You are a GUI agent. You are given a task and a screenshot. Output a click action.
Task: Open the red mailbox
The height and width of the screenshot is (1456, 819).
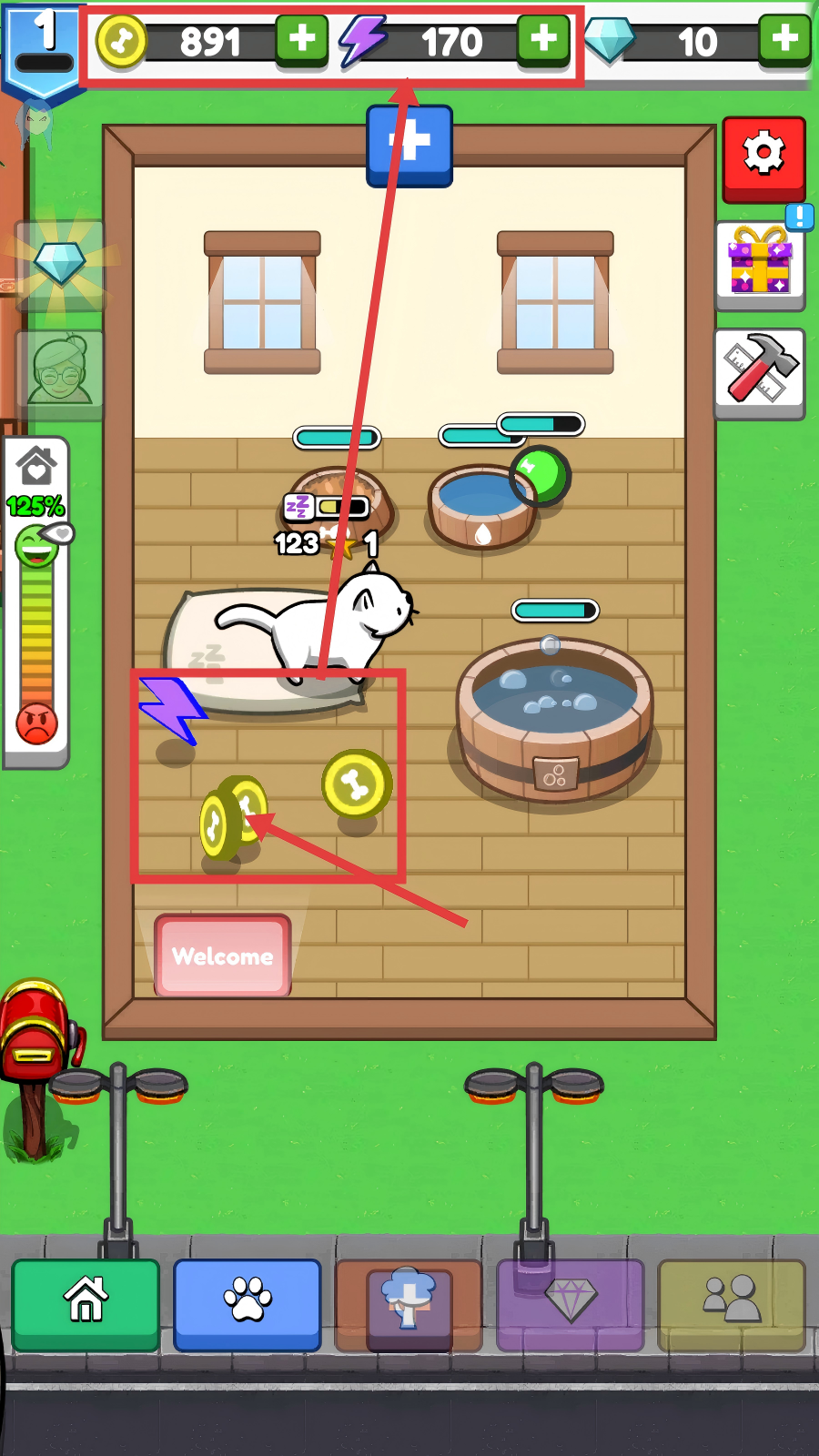pos(36,1037)
